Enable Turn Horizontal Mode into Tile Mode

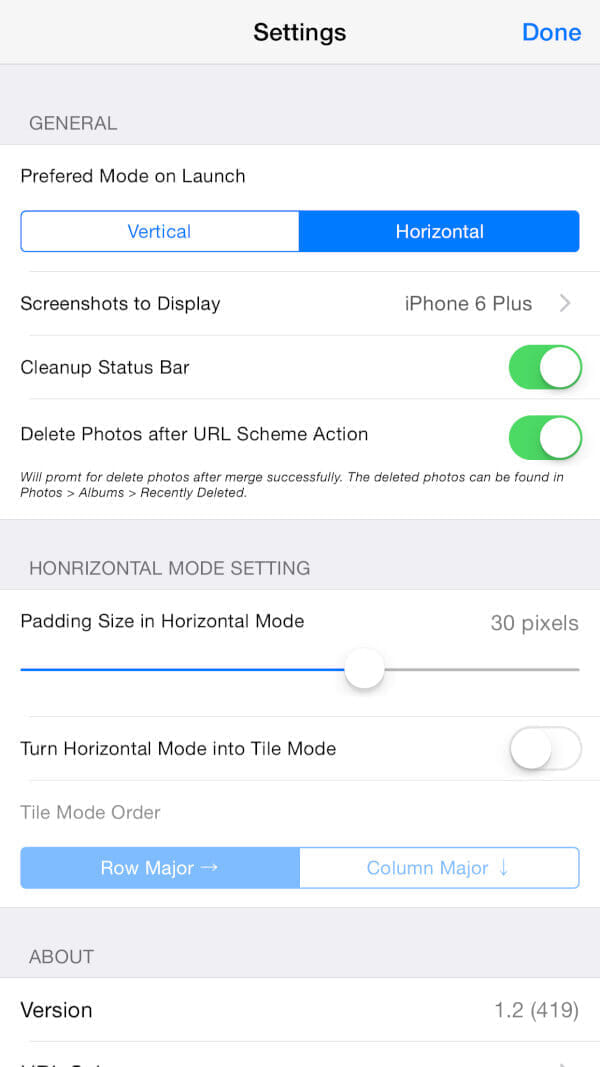(545, 748)
